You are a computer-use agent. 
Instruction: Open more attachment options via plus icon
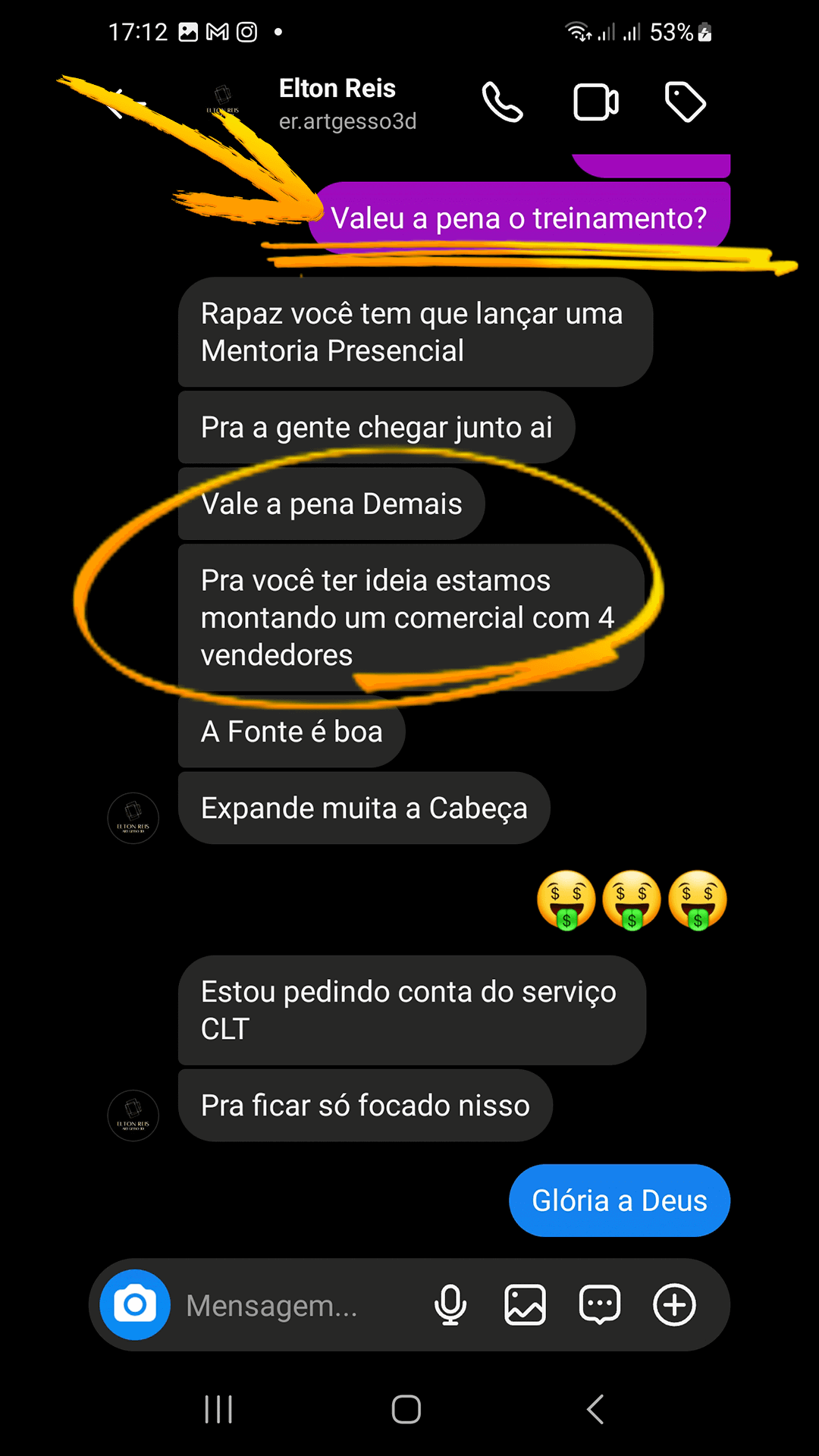(x=673, y=1304)
